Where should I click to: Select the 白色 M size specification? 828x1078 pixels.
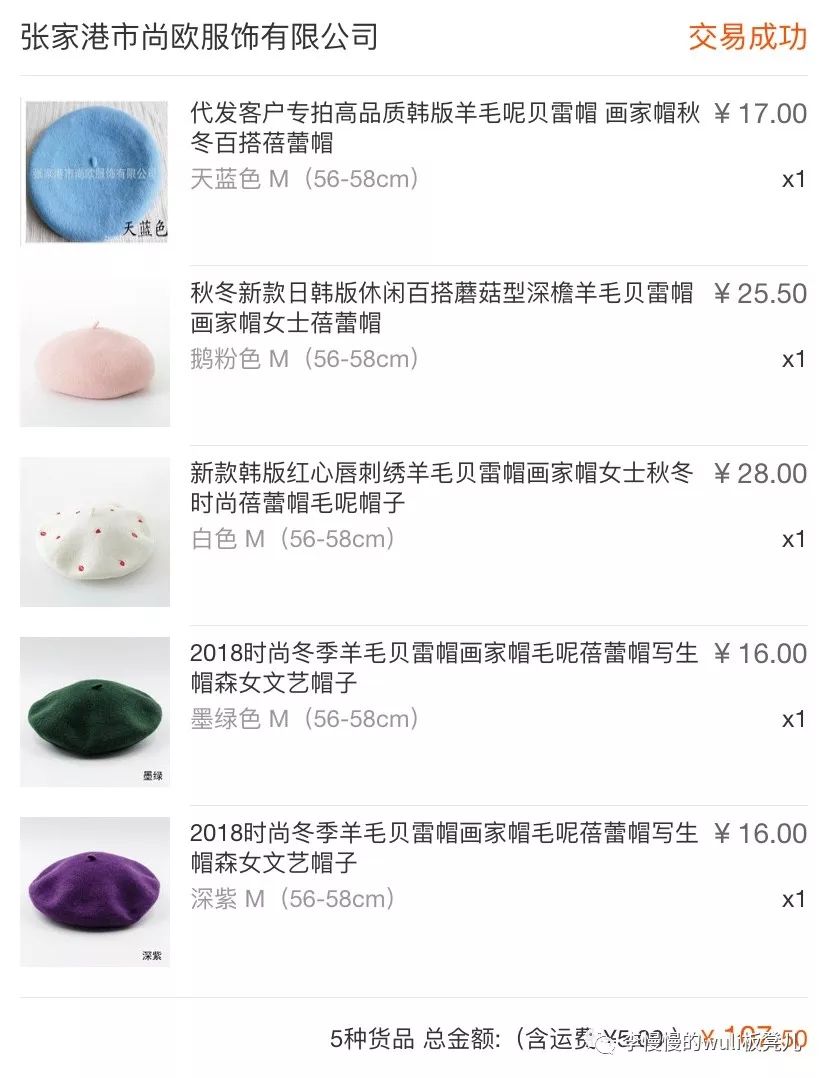pyautogui.click(x=290, y=537)
